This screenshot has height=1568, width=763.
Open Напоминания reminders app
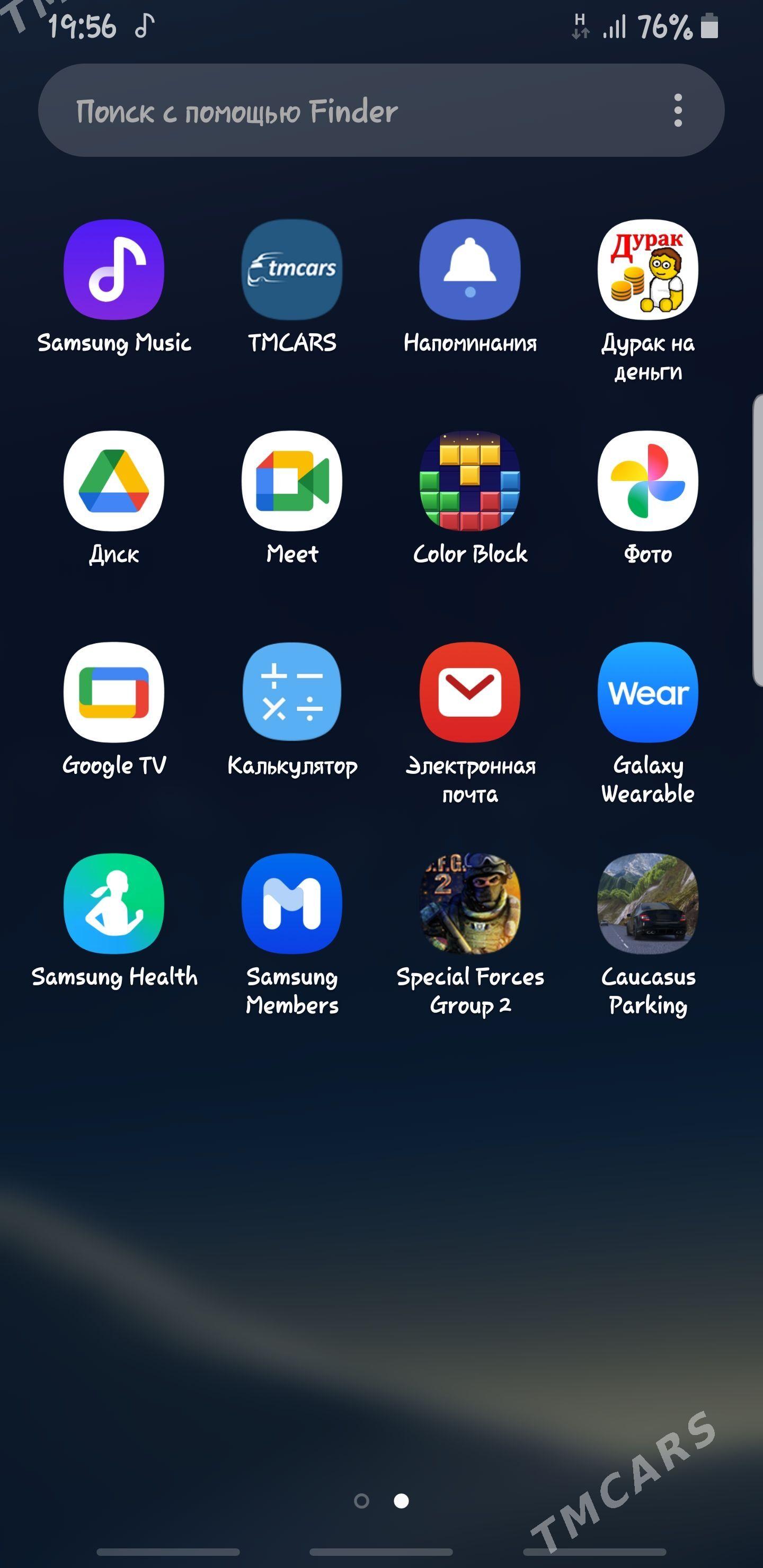469,270
